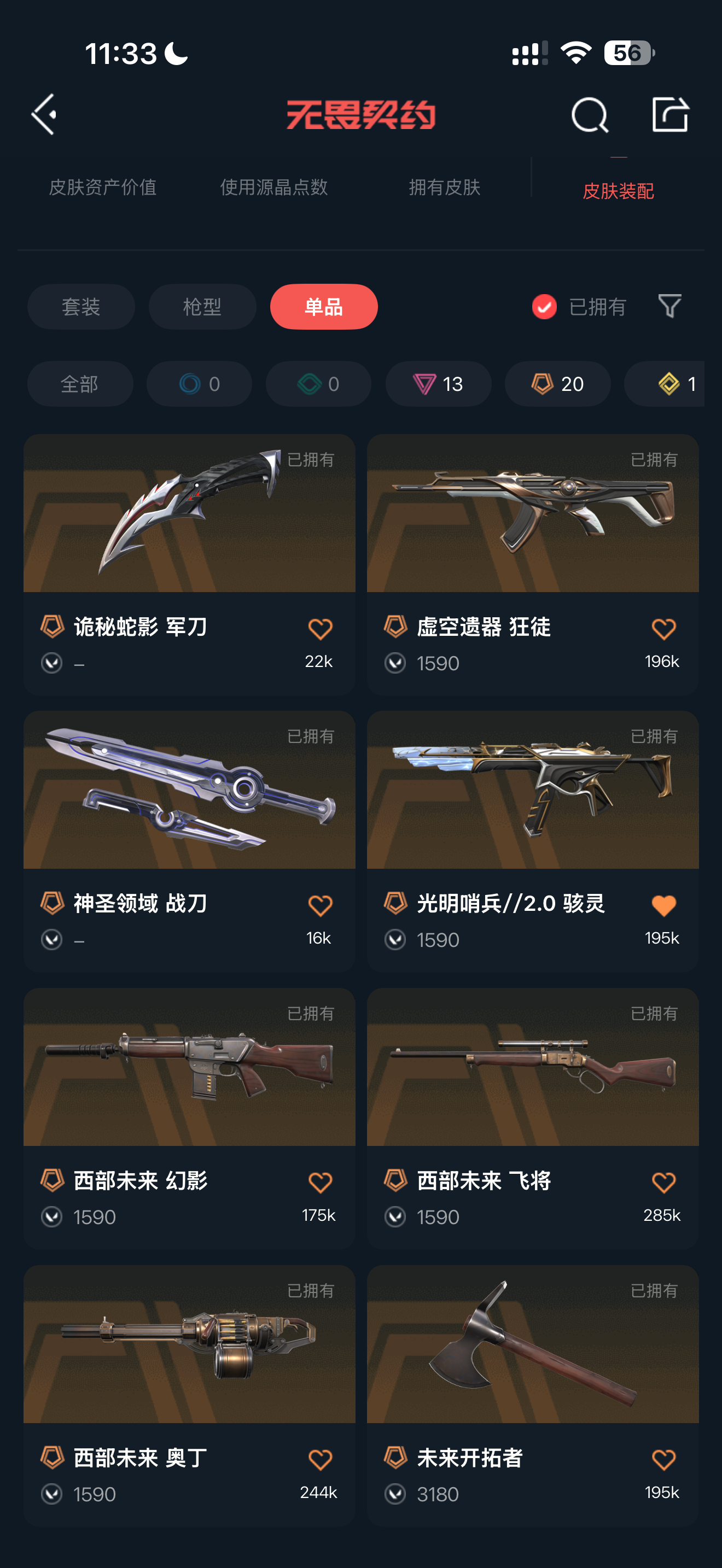The width and height of the screenshot is (722, 1568).
Task: Select the 套装 filter chip
Action: tap(81, 306)
